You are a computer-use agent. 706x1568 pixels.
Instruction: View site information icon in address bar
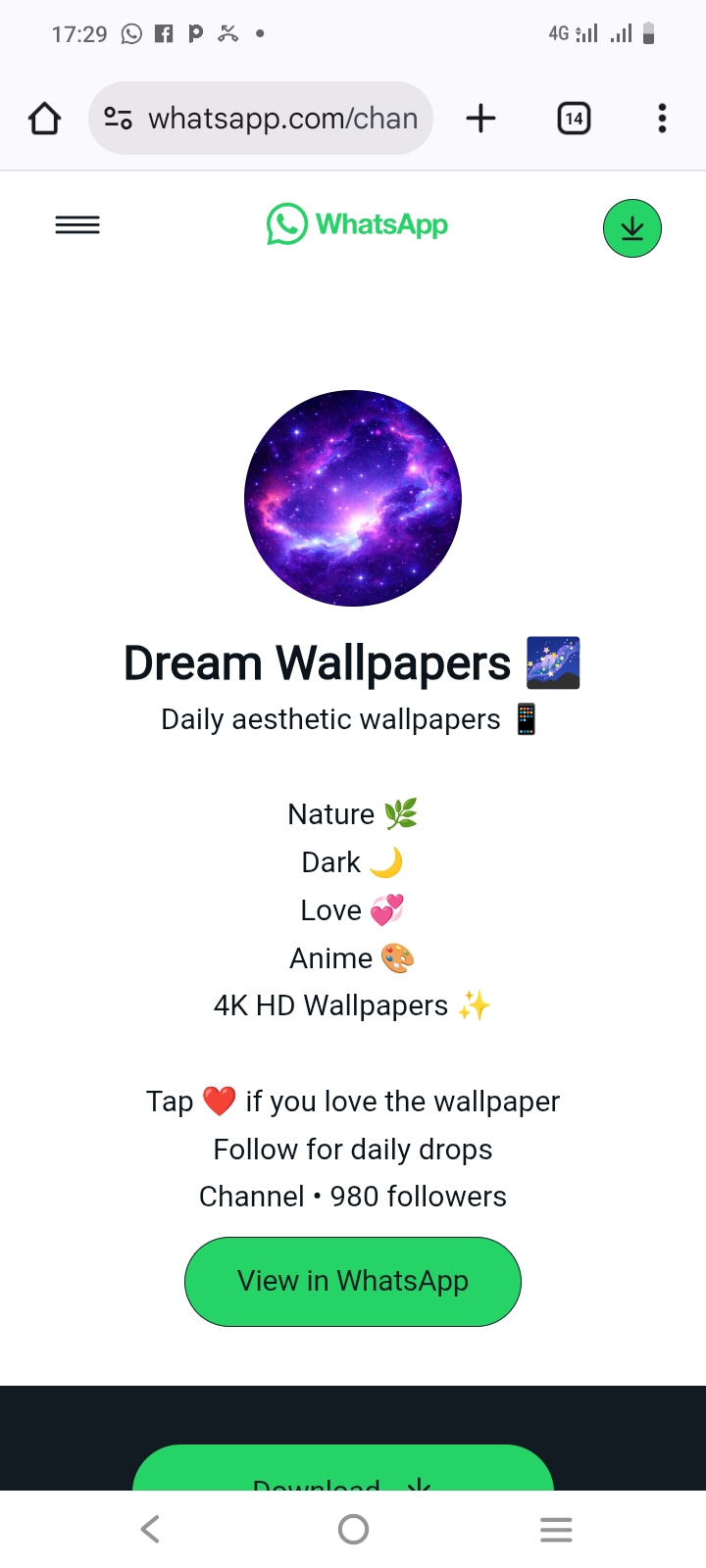[119, 119]
